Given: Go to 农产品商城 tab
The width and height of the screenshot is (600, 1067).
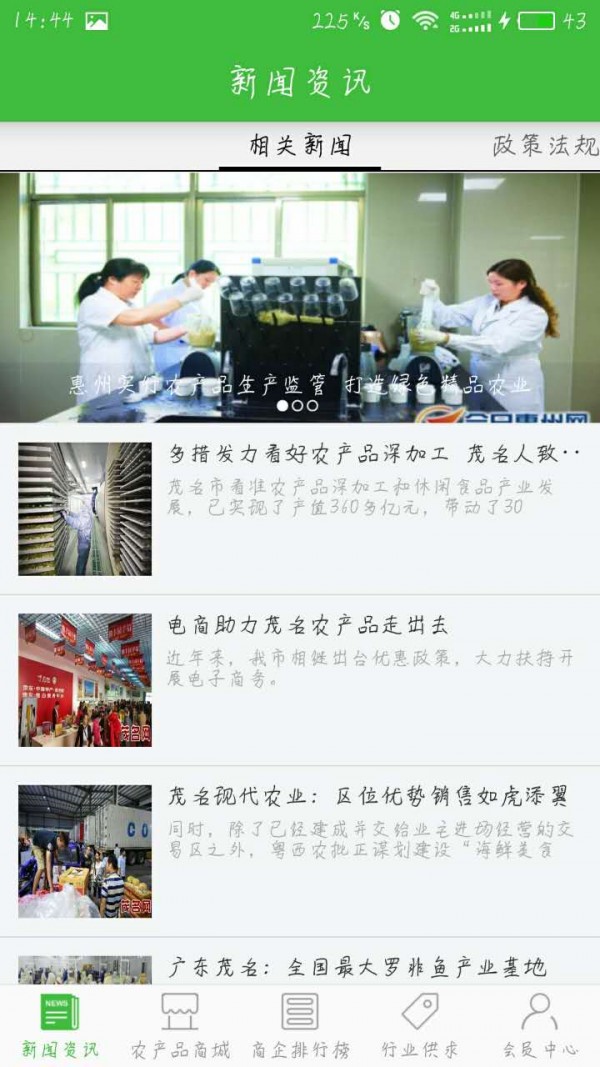Looking at the screenshot, I should (180, 1025).
